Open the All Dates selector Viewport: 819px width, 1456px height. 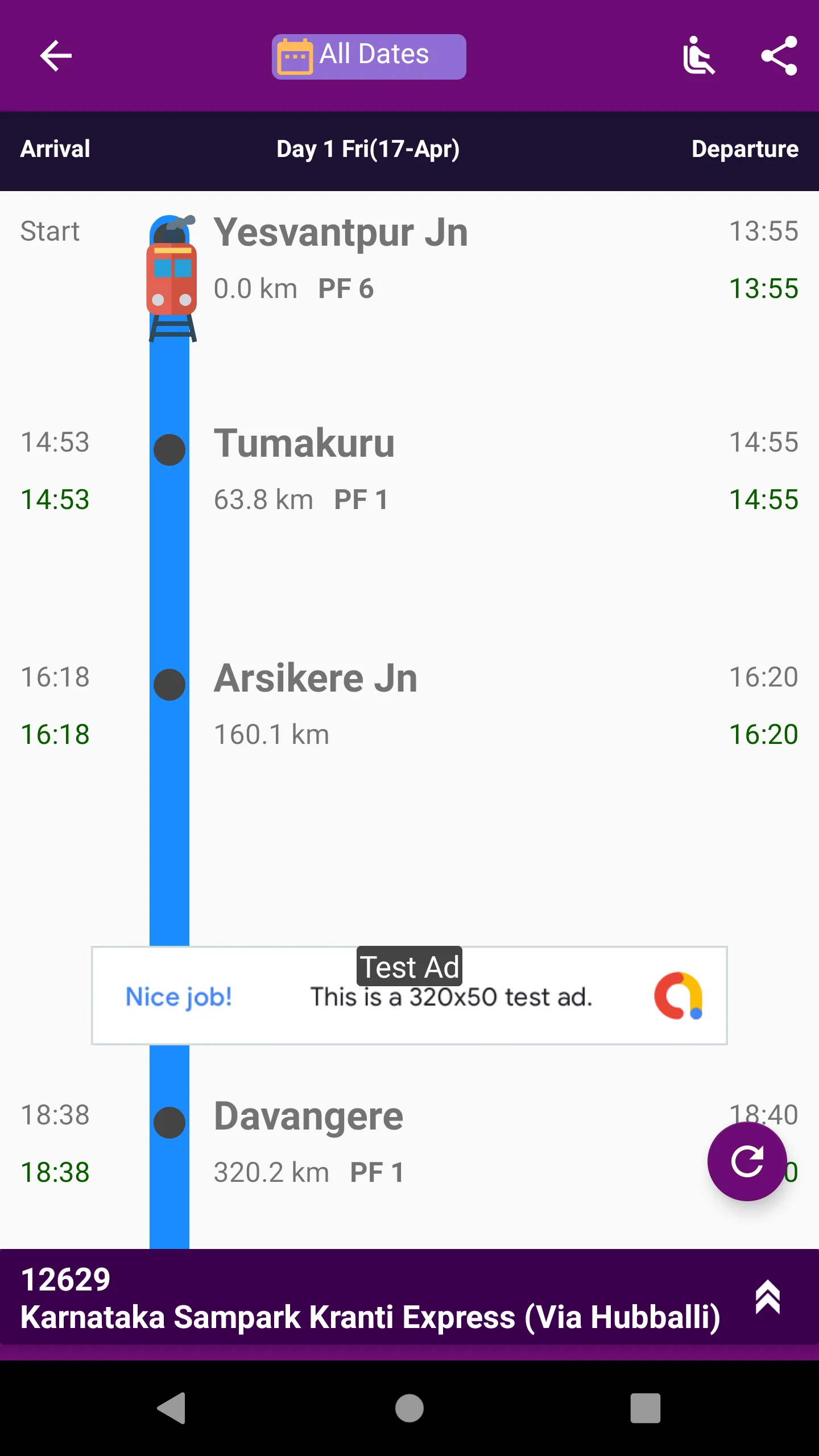(369, 56)
